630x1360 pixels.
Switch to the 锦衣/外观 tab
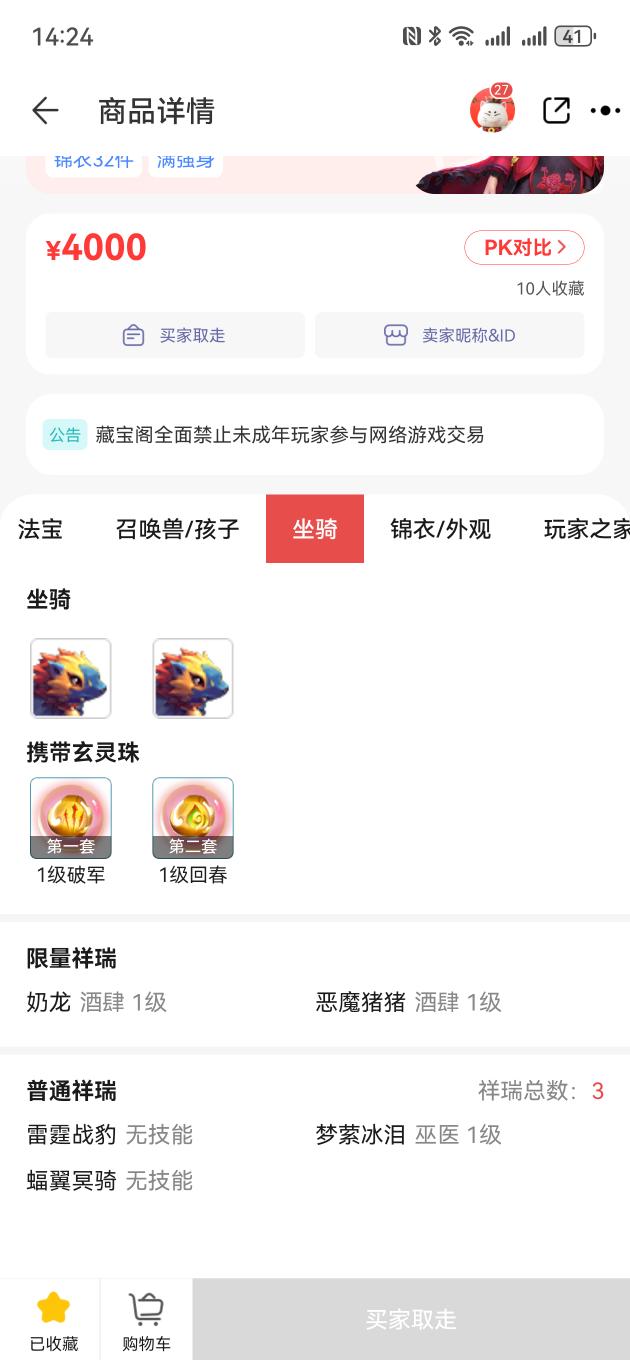pos(440,529)
